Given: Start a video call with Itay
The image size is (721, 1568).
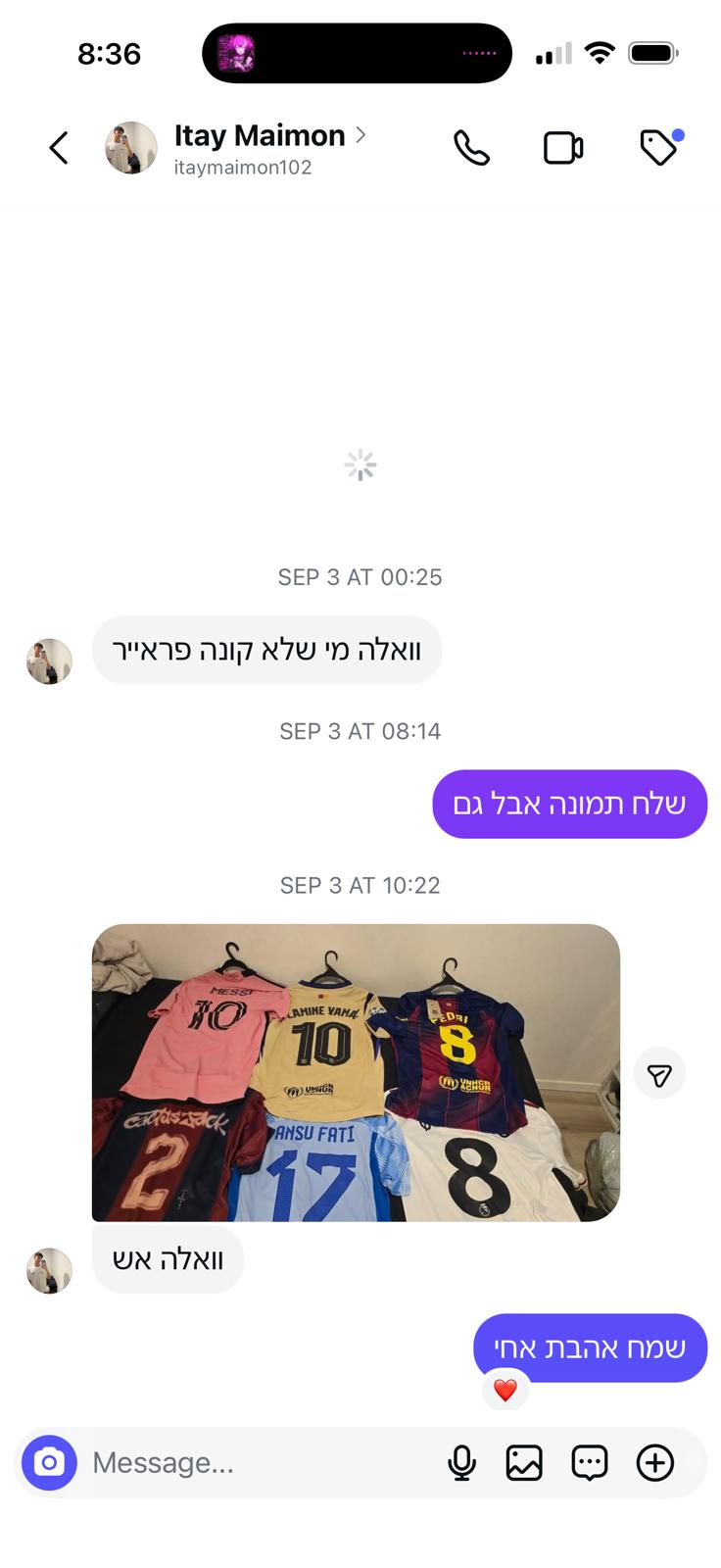Looking at the screenshot, I should coord(563,148).
